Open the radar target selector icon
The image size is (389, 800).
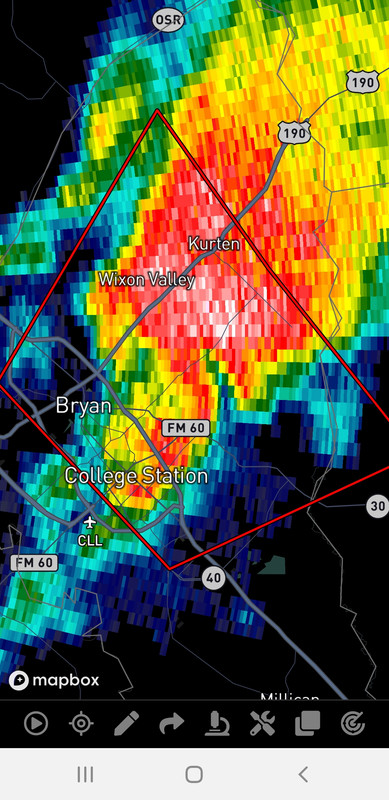[353, 723]
